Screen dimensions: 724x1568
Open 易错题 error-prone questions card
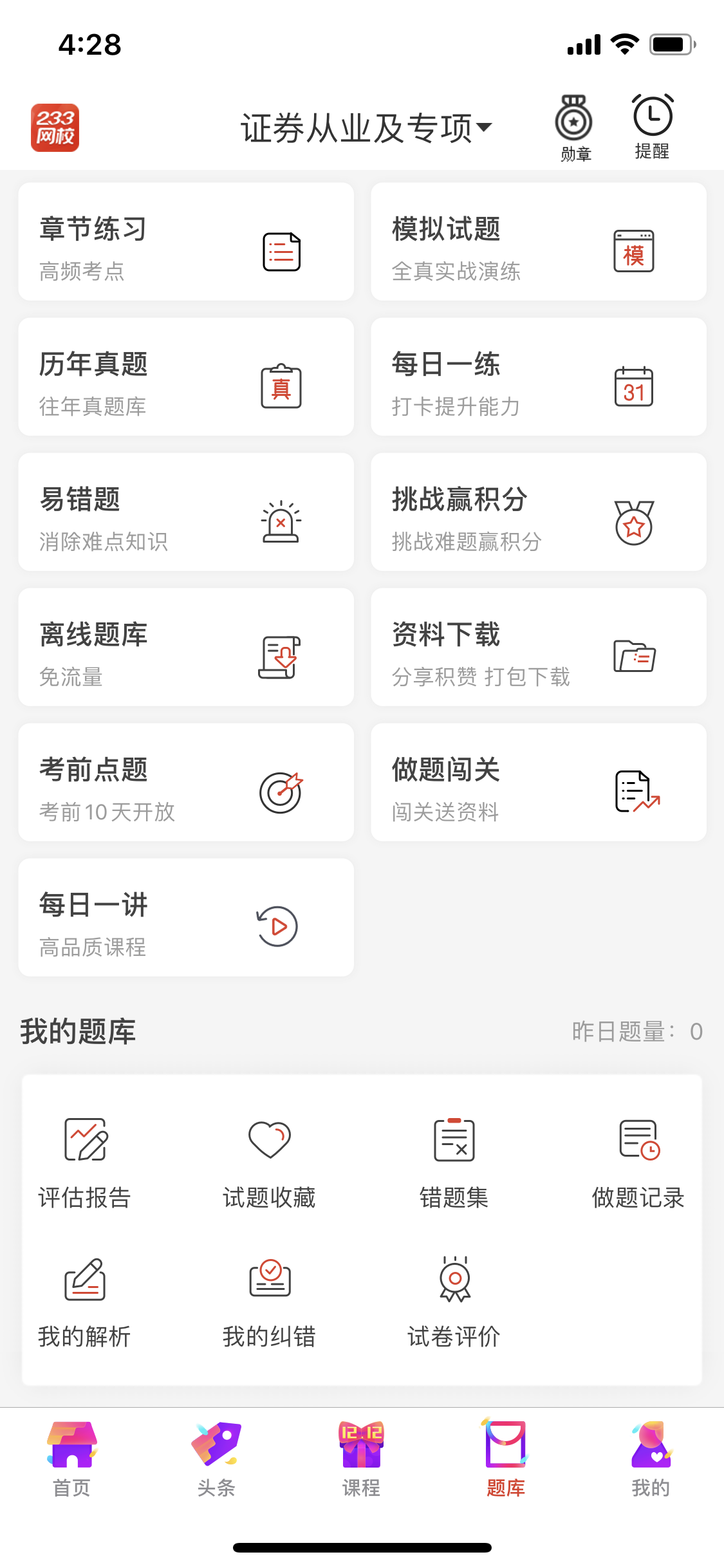click(x=186, y=512)
